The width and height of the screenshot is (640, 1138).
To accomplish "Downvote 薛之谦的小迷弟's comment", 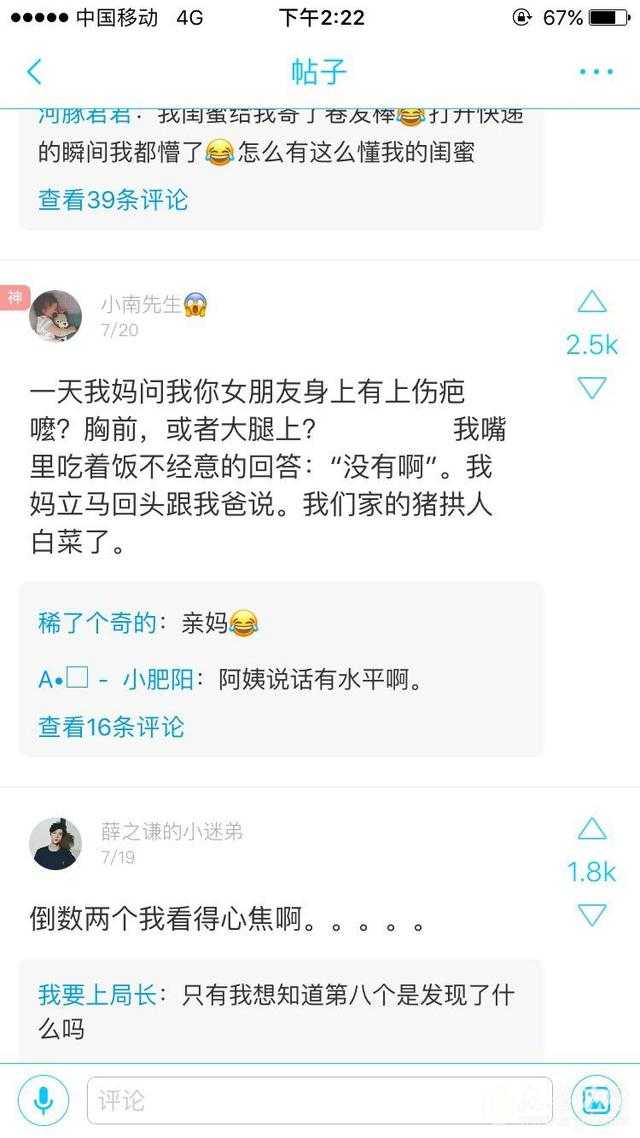I will (x=592, y=915).
